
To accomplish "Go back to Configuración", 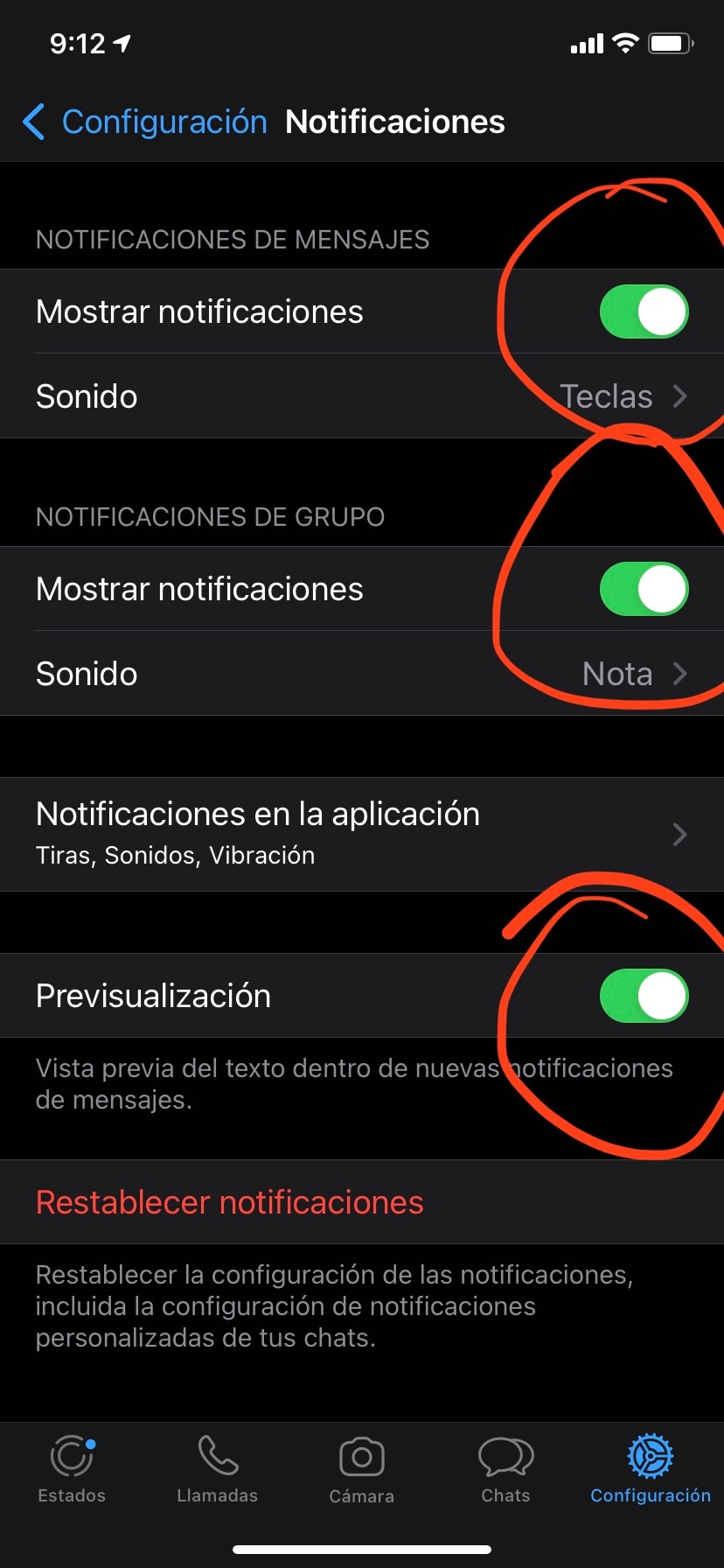I will 145,122.
